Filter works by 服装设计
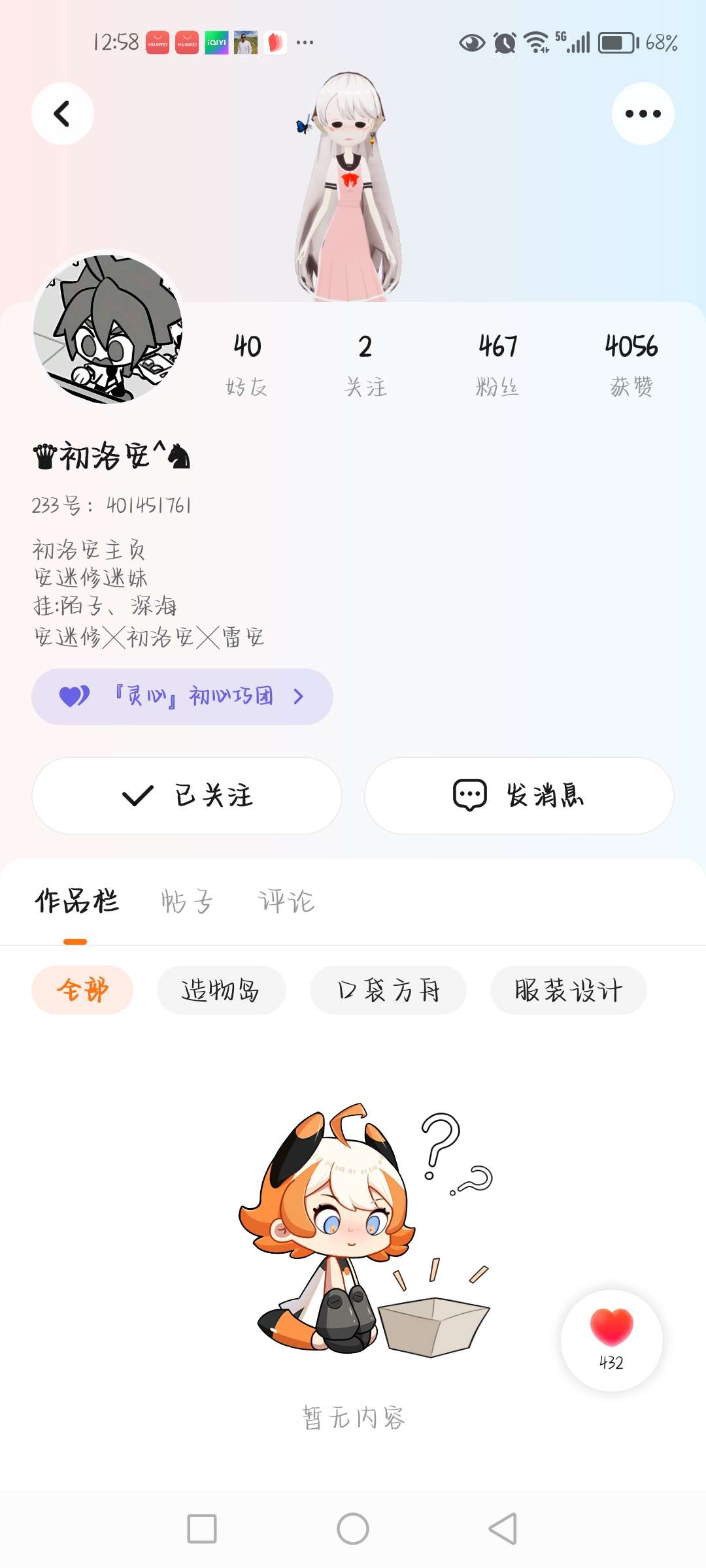The height and width of the screenshot is (1568, 706). (x=568, y=990)
